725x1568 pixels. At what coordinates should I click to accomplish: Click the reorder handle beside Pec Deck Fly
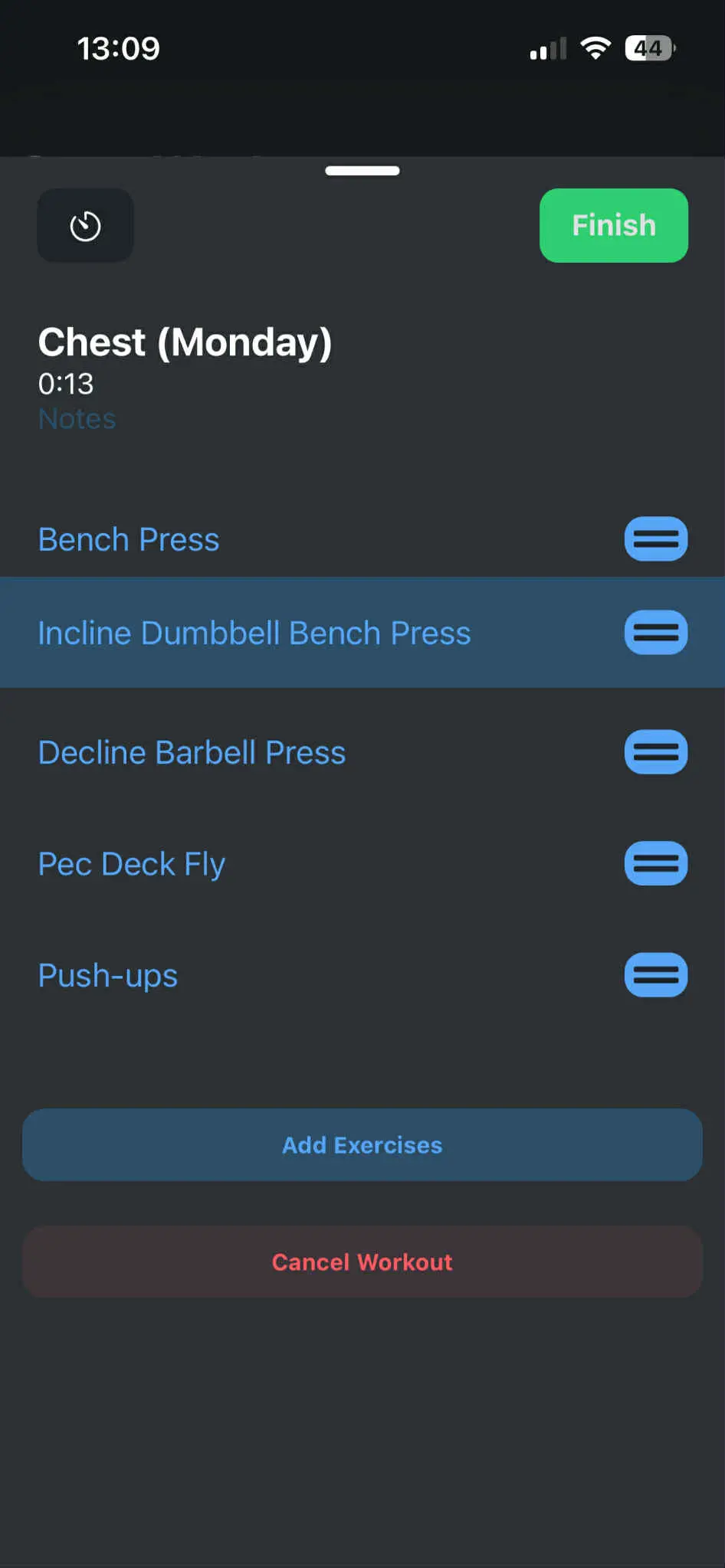tap(655, 863)
